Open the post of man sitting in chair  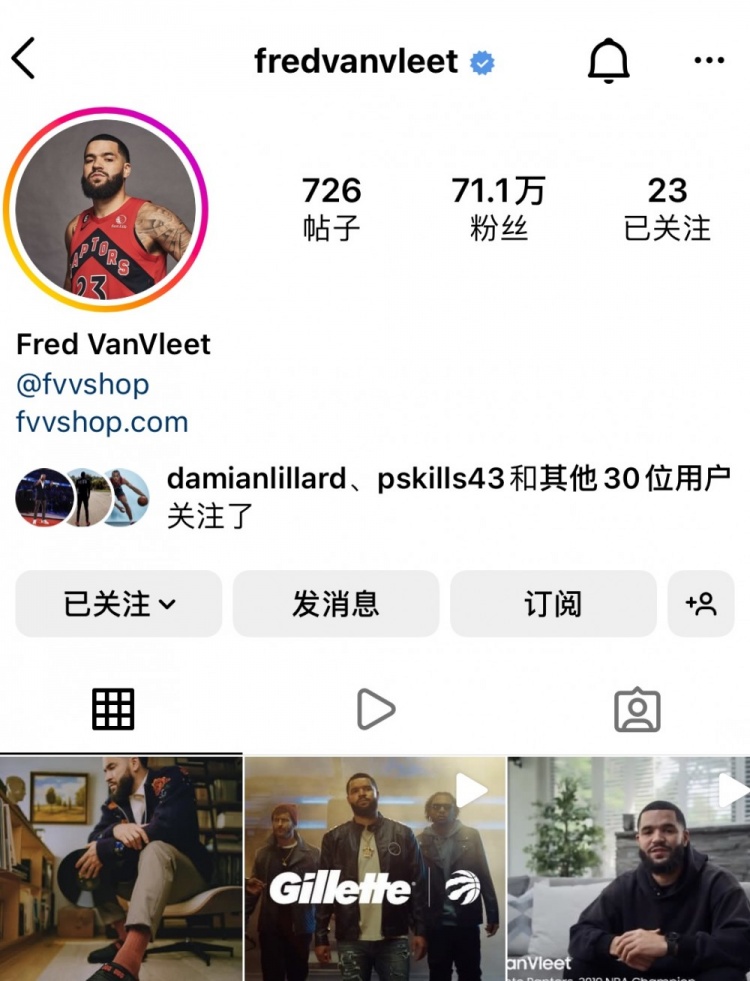120,868
